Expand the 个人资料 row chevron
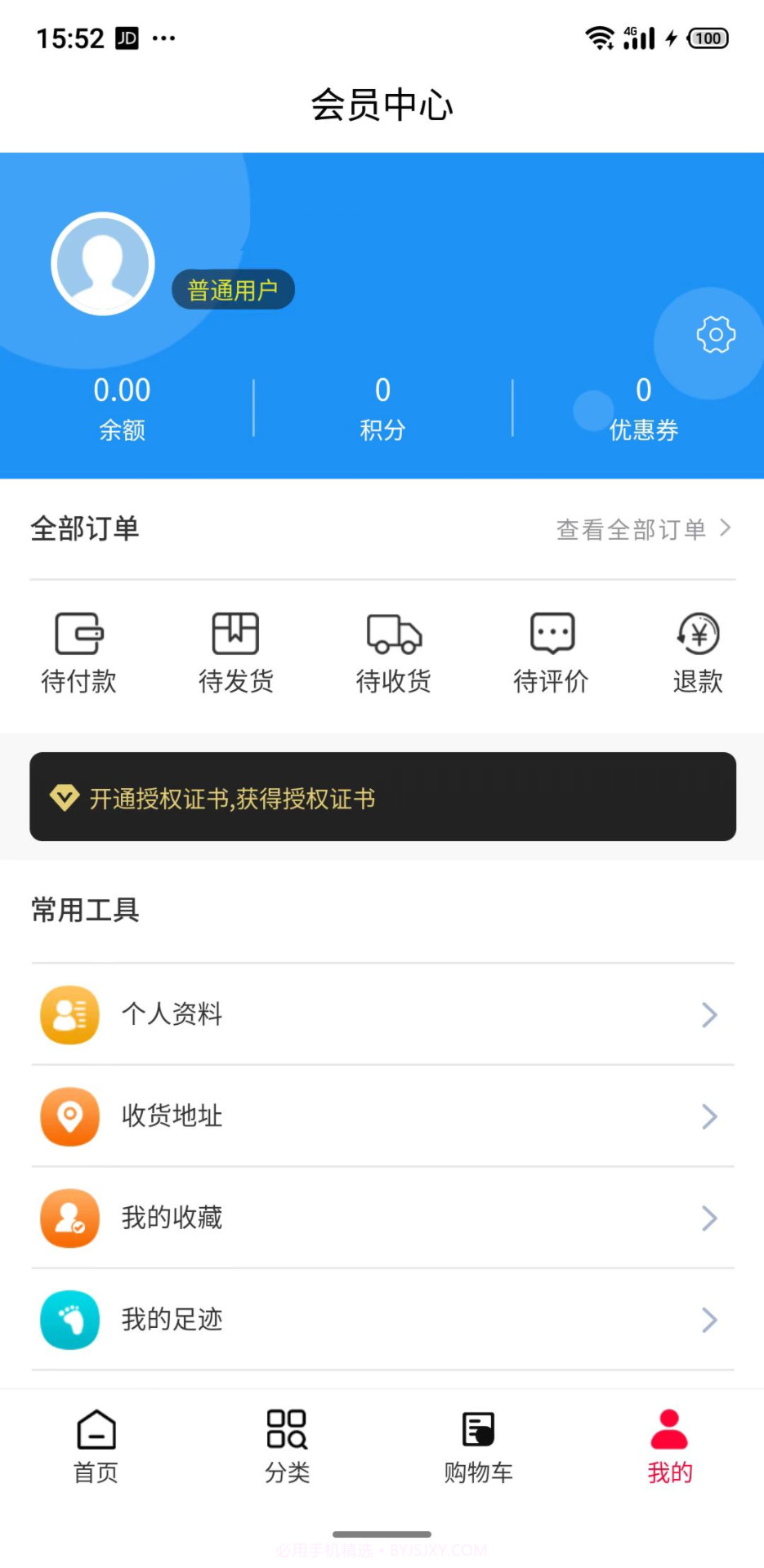This screenshot has width=764, height=1568. [x=708, y=1014]
